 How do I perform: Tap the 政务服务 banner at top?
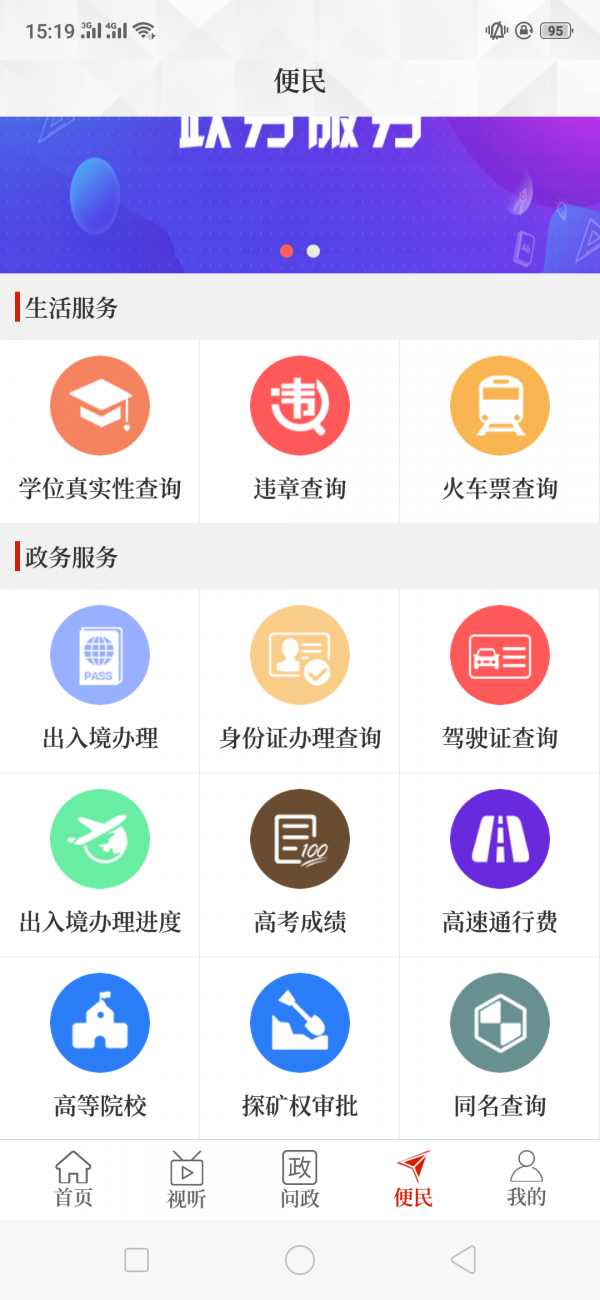(x=300, y=190)
